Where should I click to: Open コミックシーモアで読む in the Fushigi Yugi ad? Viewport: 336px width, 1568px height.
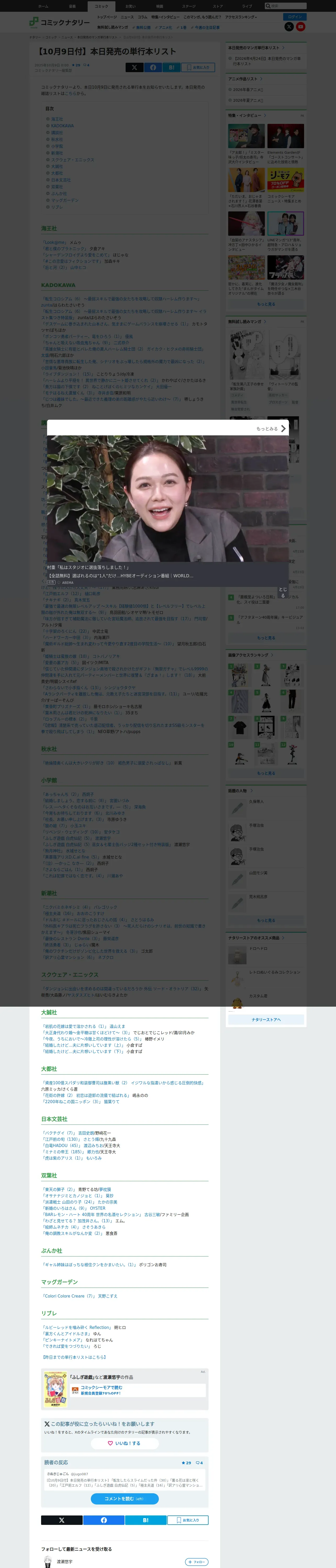tap(101, 1388)
